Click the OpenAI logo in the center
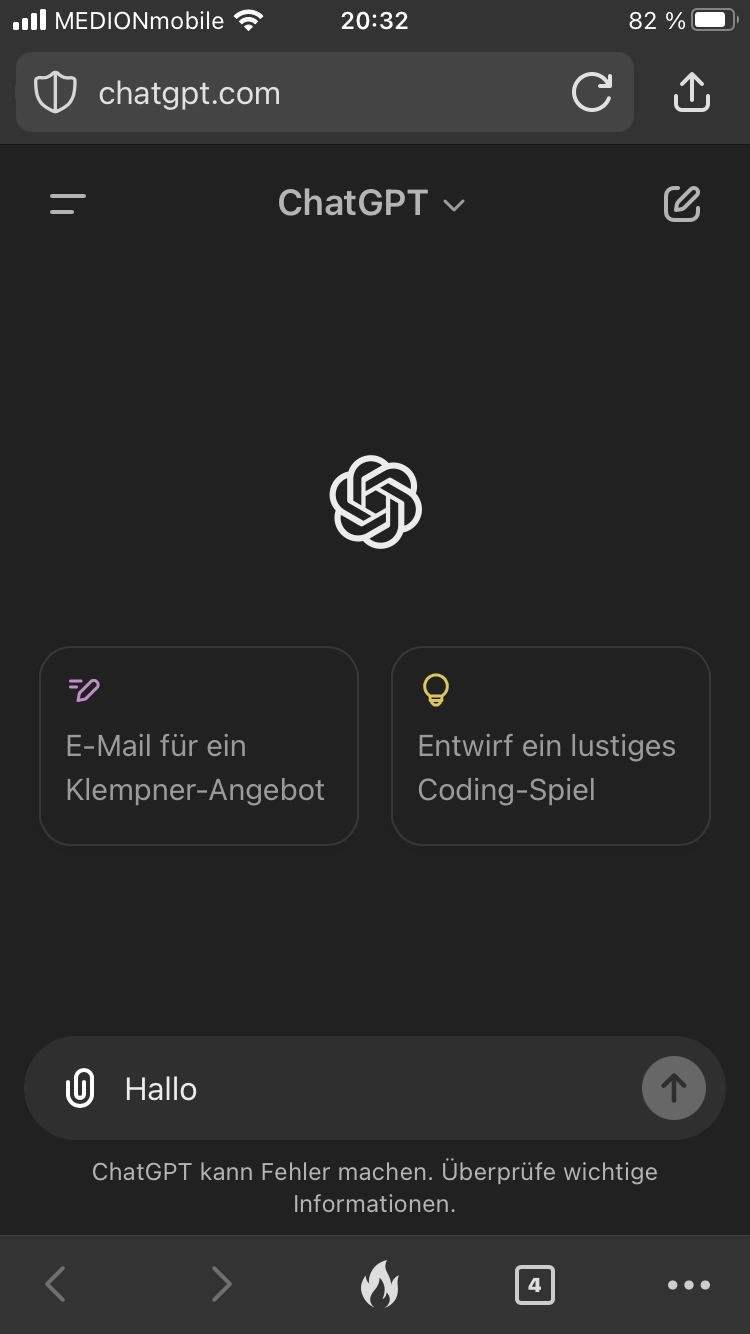This screenshot has height=1334, width=750. (x=375, y=501)
